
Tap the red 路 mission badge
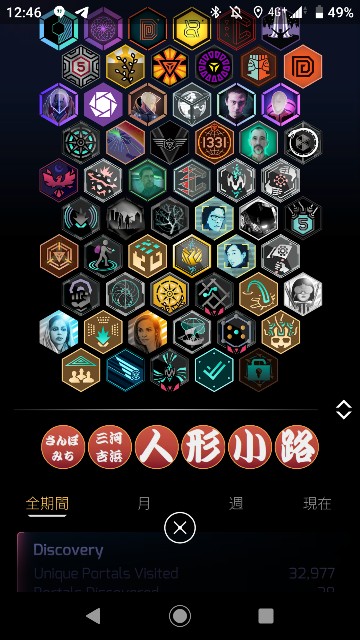click(x=297, y=447)
